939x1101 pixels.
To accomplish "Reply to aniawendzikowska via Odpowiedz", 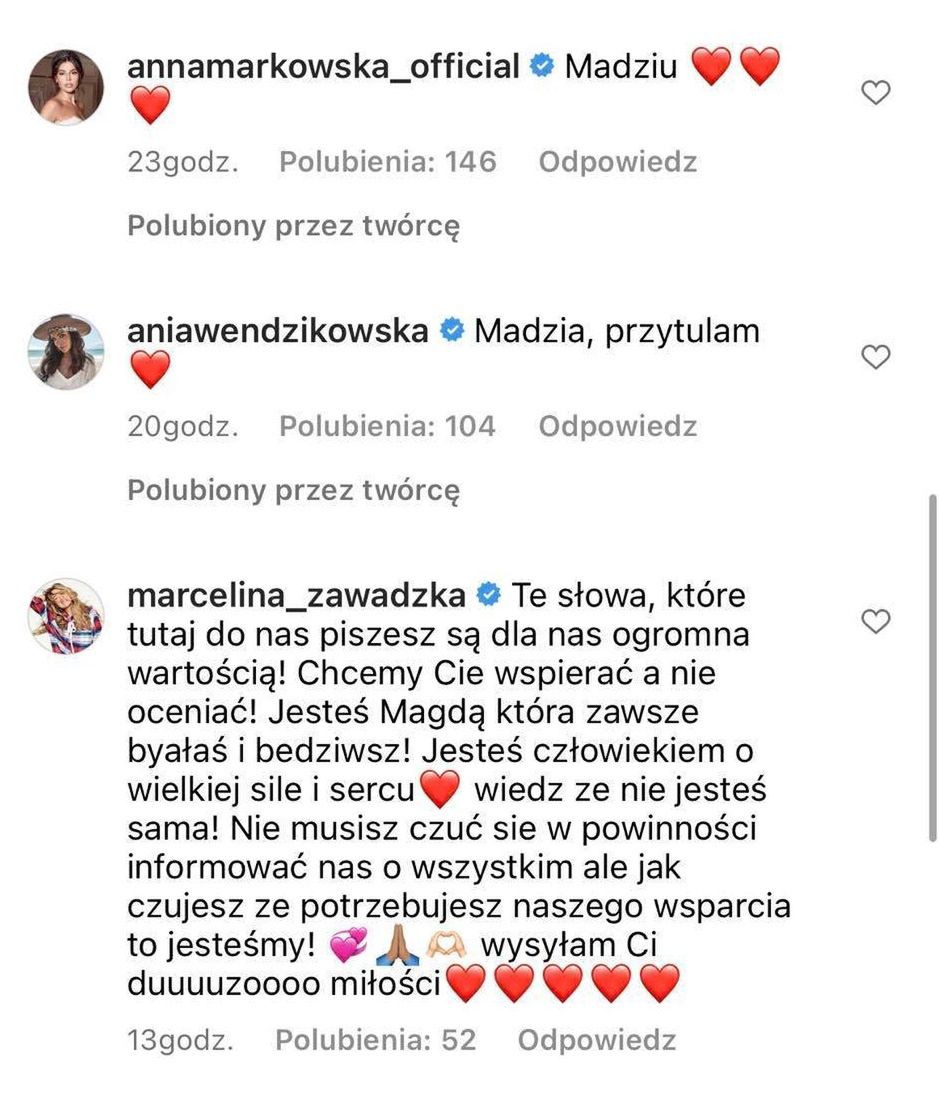I will pos(617,426).
